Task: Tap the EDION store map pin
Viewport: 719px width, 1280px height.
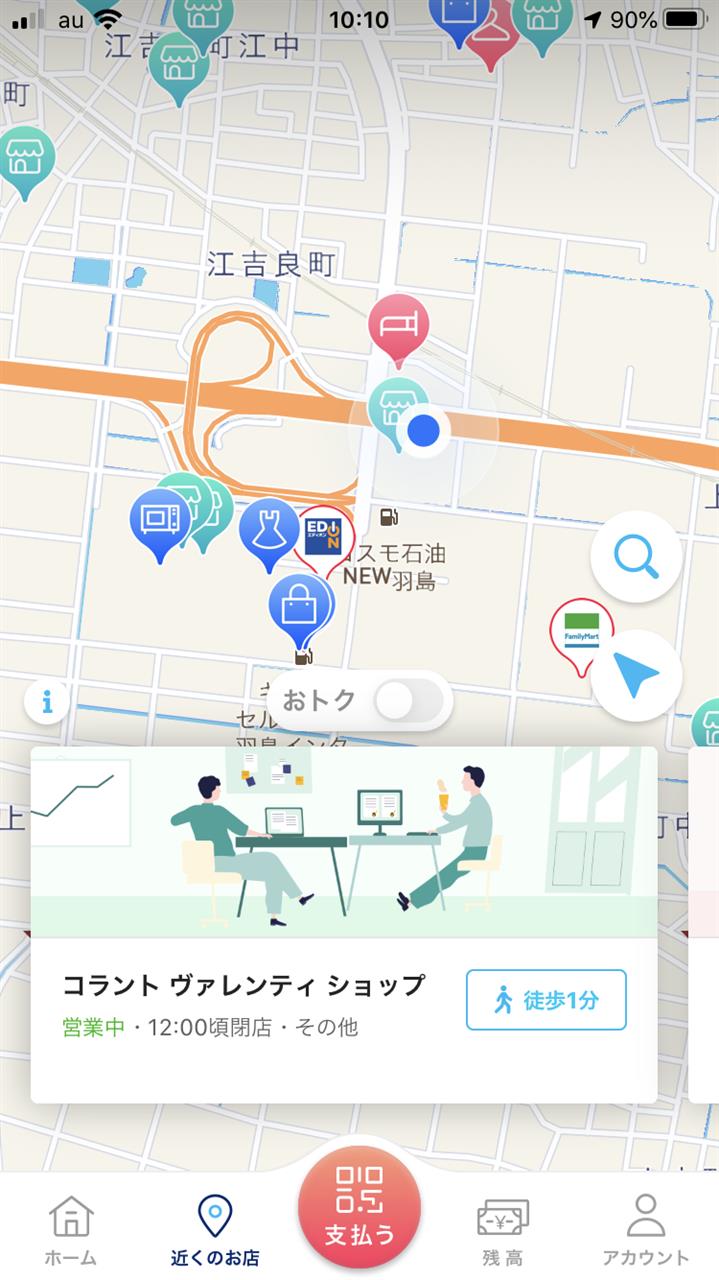Action: (324, 537)
